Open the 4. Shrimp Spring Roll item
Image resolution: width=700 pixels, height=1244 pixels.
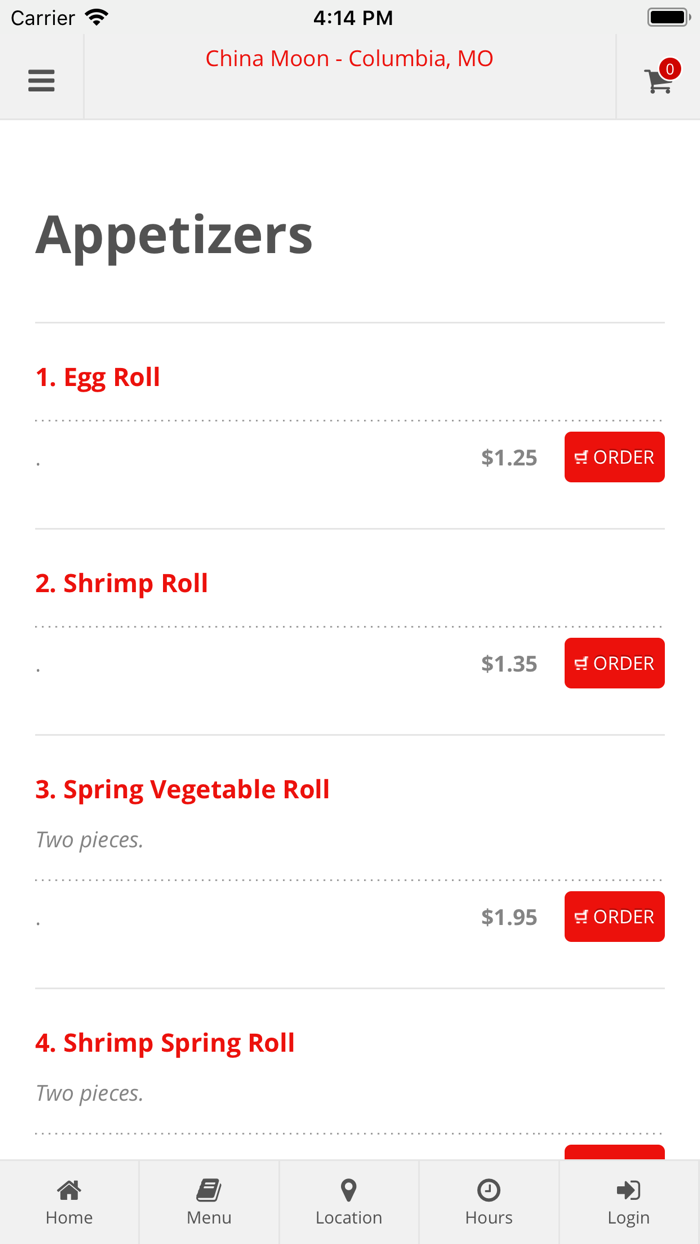pos(165,1043)
